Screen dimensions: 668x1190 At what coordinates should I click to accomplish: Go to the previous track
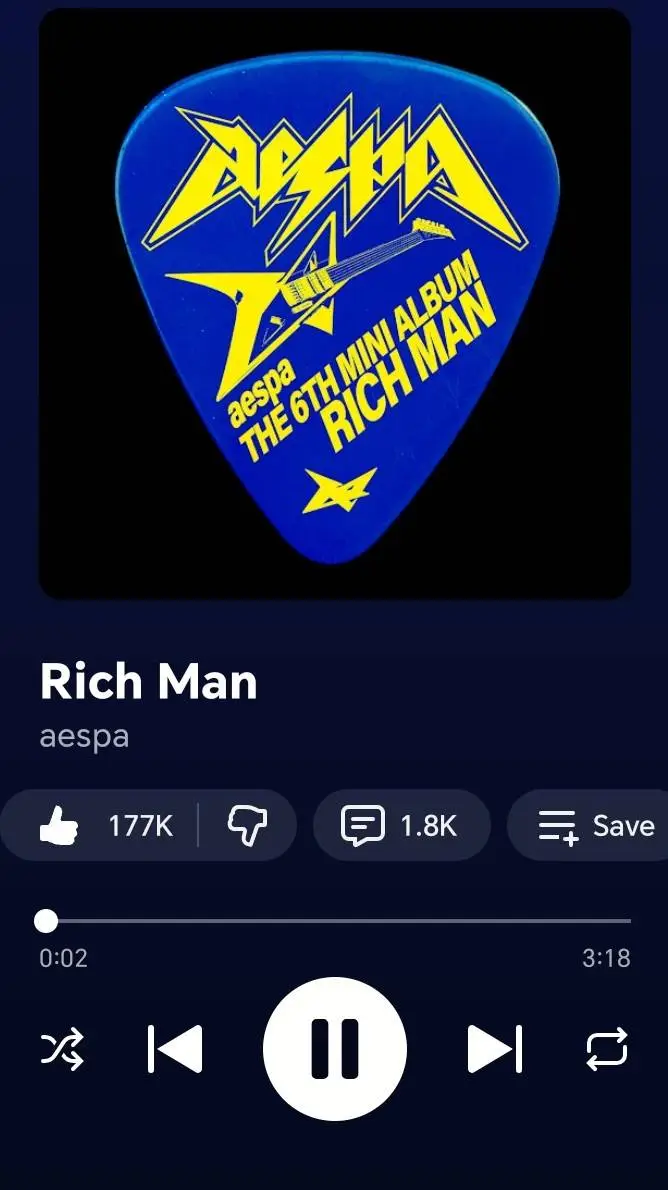point(175,1050)
